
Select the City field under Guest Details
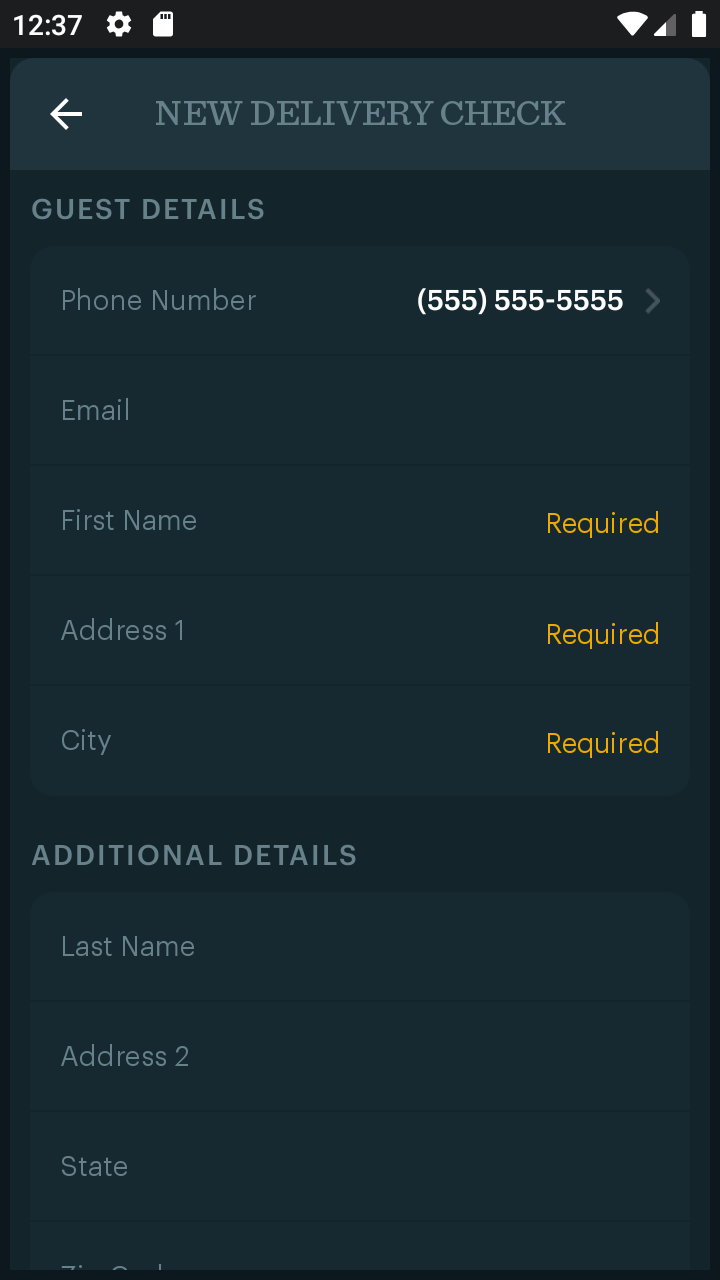(x=300, y=740)
